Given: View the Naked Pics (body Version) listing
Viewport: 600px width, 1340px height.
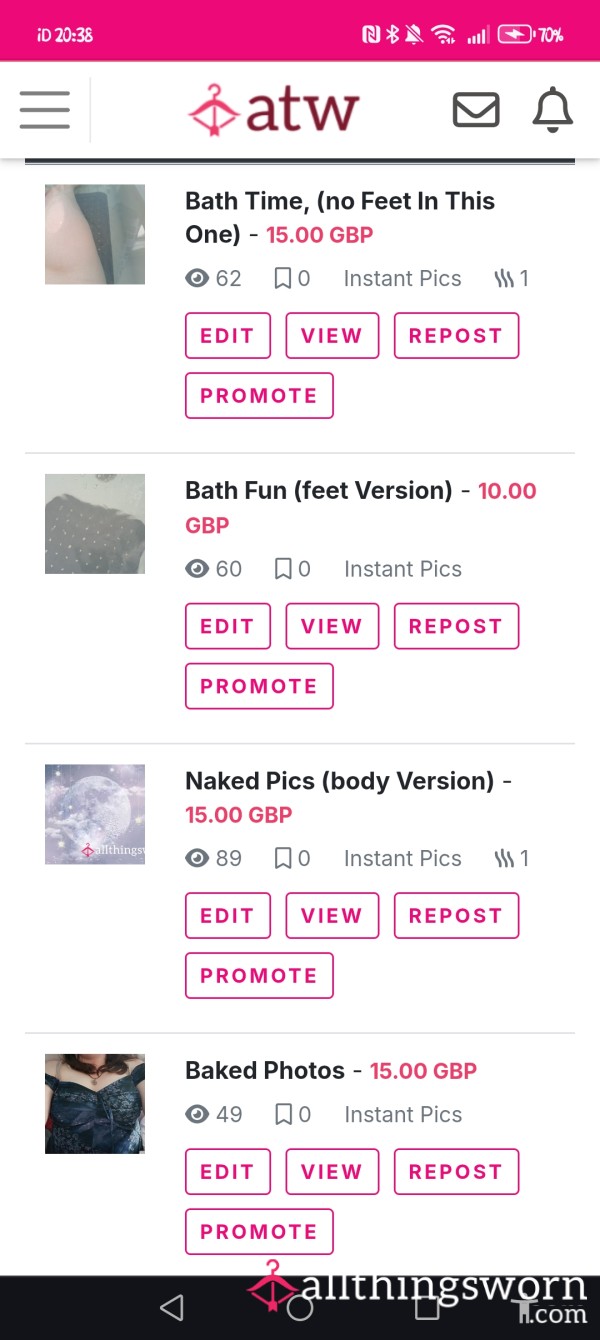Looking at the screenshot, I should point(332,916).
